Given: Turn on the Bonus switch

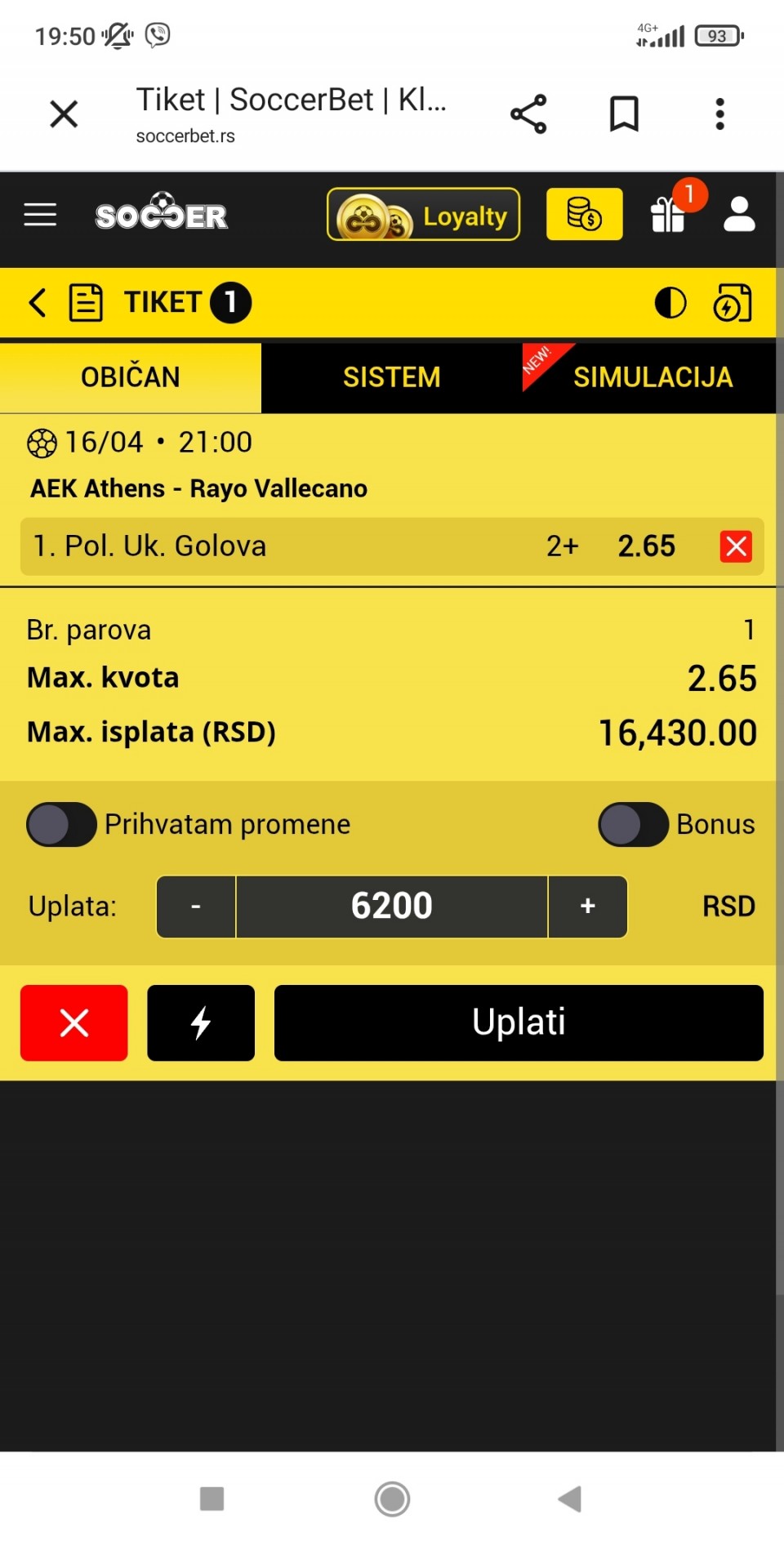Looking at the screenshot, I should click(x=633, y=824).
